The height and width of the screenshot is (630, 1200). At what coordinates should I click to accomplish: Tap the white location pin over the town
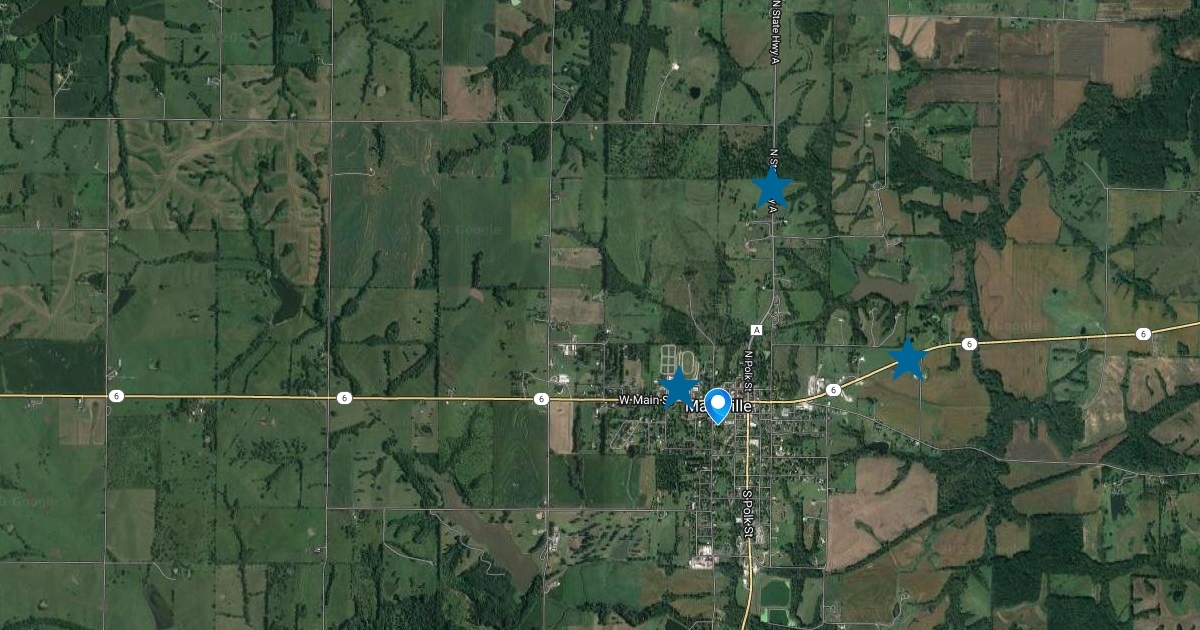(717, 405)
